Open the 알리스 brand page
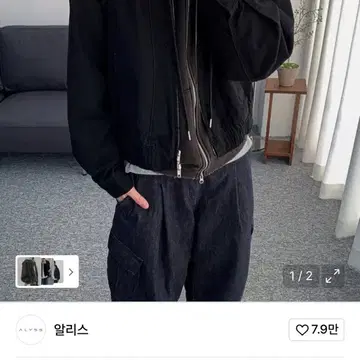360x360 pixels. click(x=71, y=330)
